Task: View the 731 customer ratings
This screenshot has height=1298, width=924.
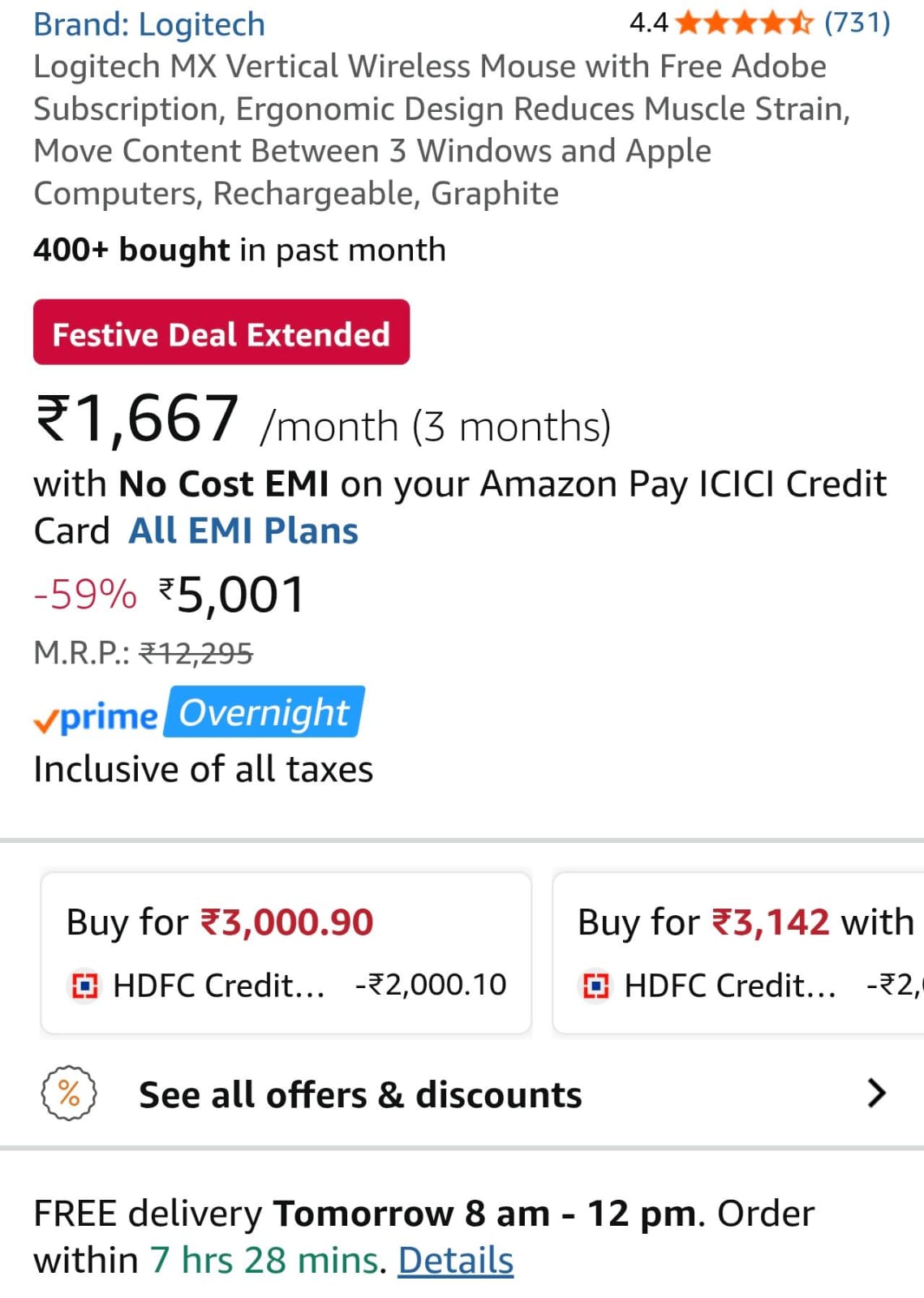Action: point(857,22)
